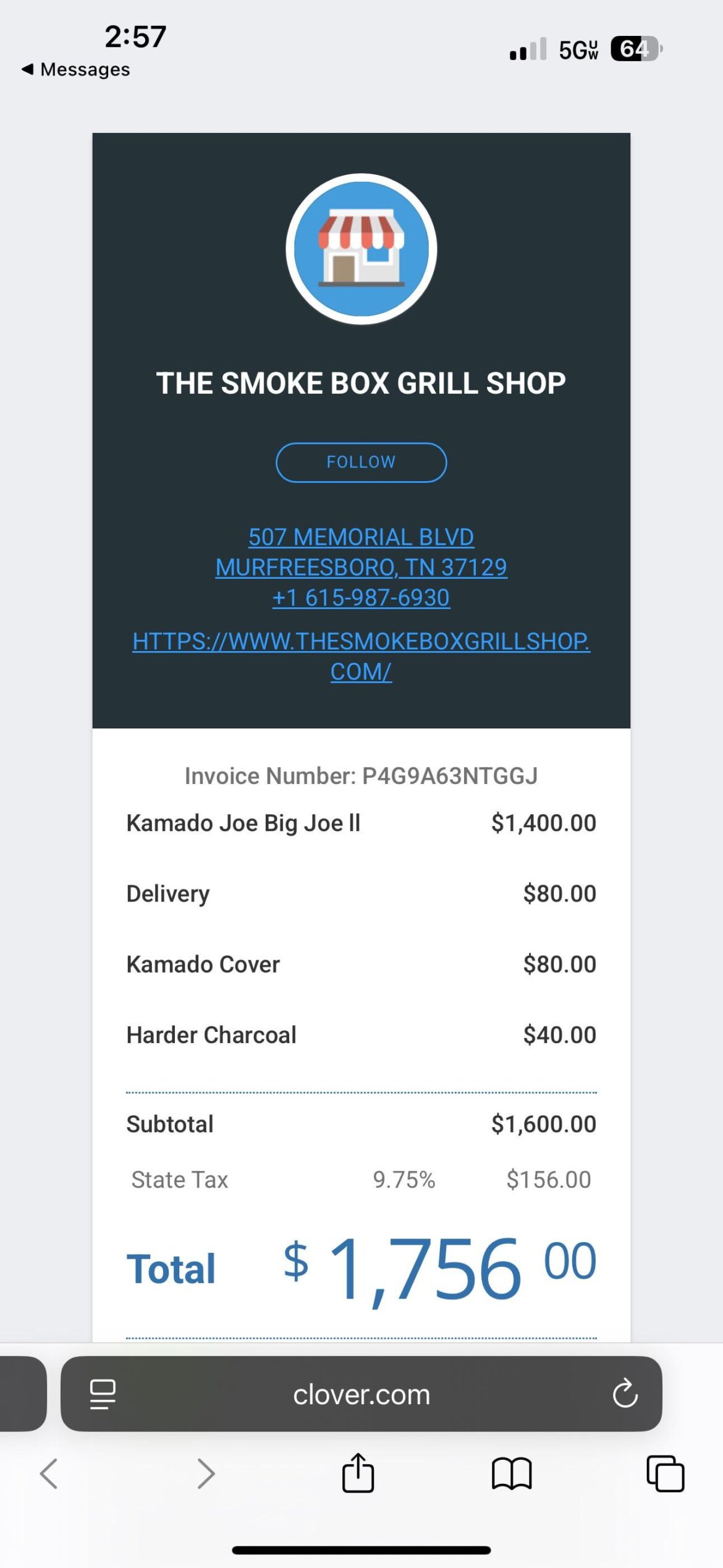
Task: Follow The Smoke Box Grill Shop
Action: (x=361, y=462)
